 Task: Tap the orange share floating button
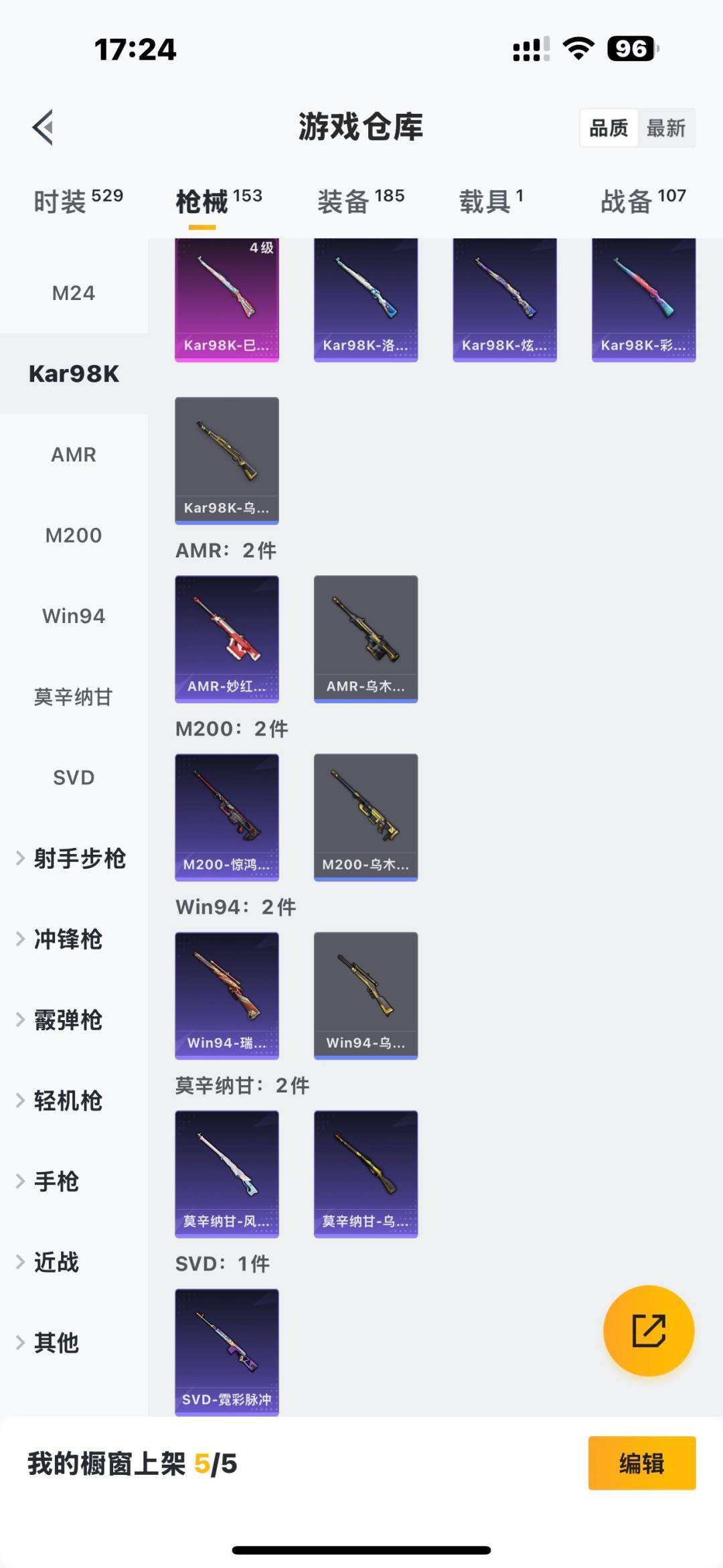click(x=649, y=1330)
